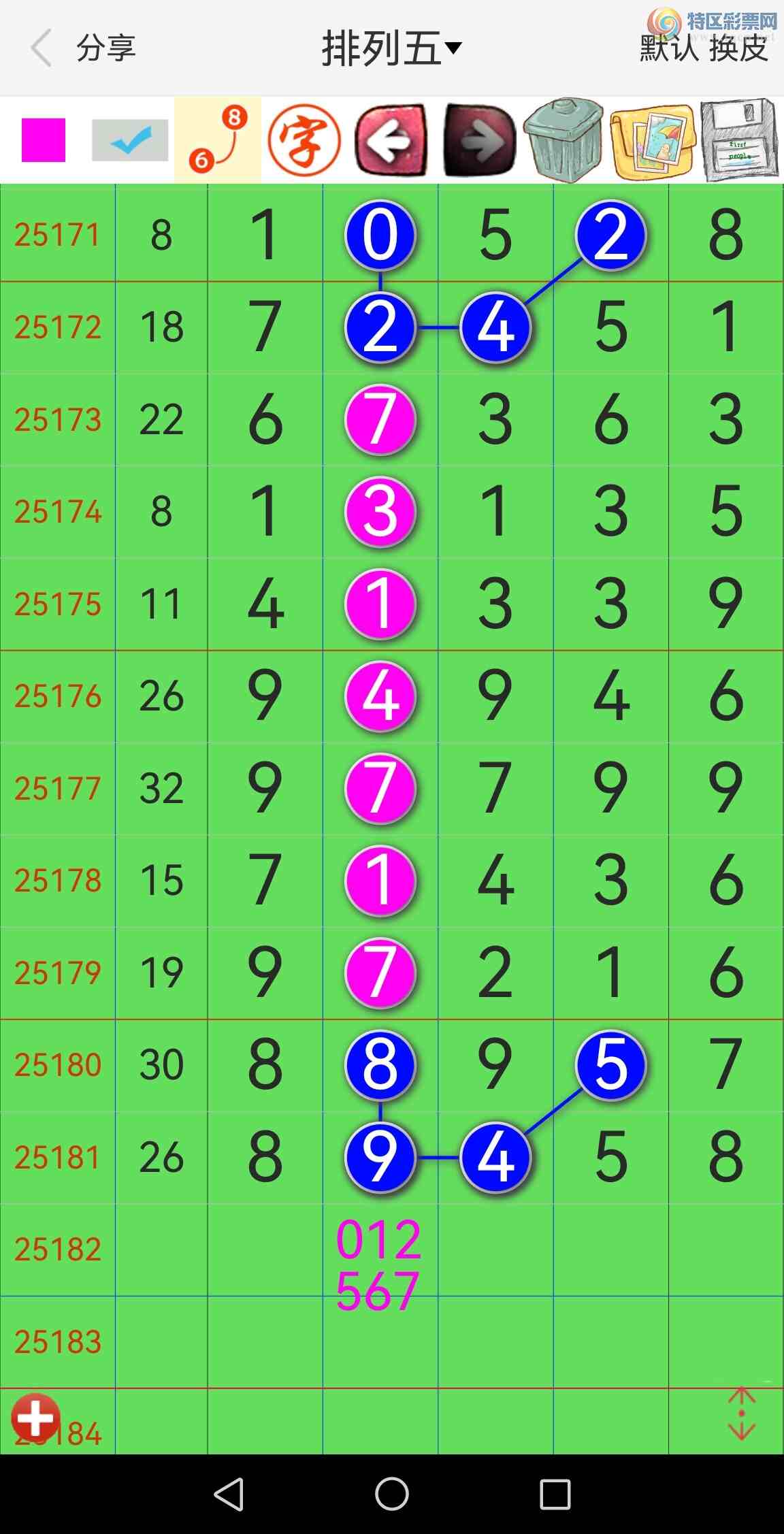This screenshot has width=784, height=1534.
Task: Open the recent apps overview
Action: click(x=555, y=1494)
